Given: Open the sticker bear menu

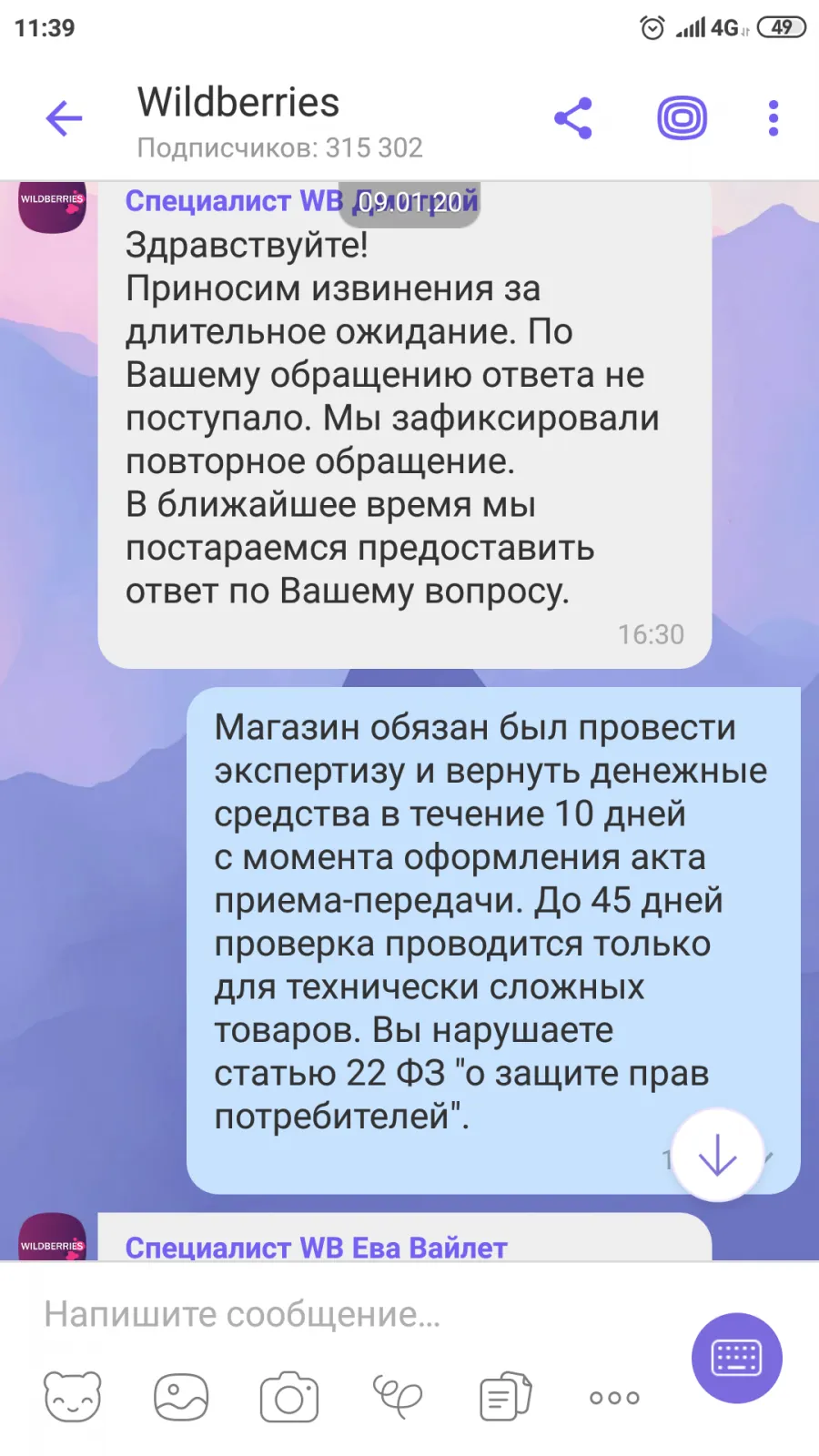Looking at the screenshot, I should coord(73,1397).
